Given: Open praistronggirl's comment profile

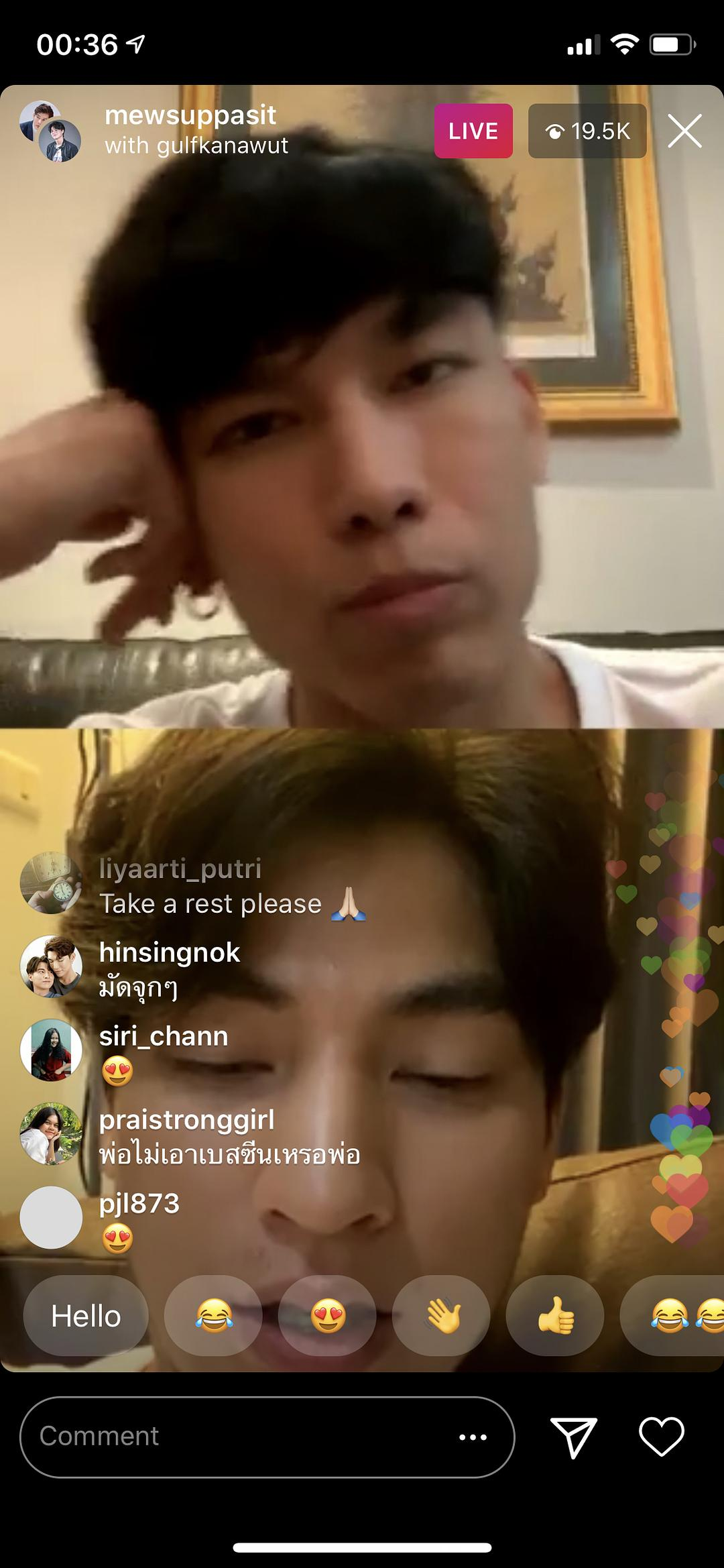Looking at the screenshot, I should tap(51, 1133).
